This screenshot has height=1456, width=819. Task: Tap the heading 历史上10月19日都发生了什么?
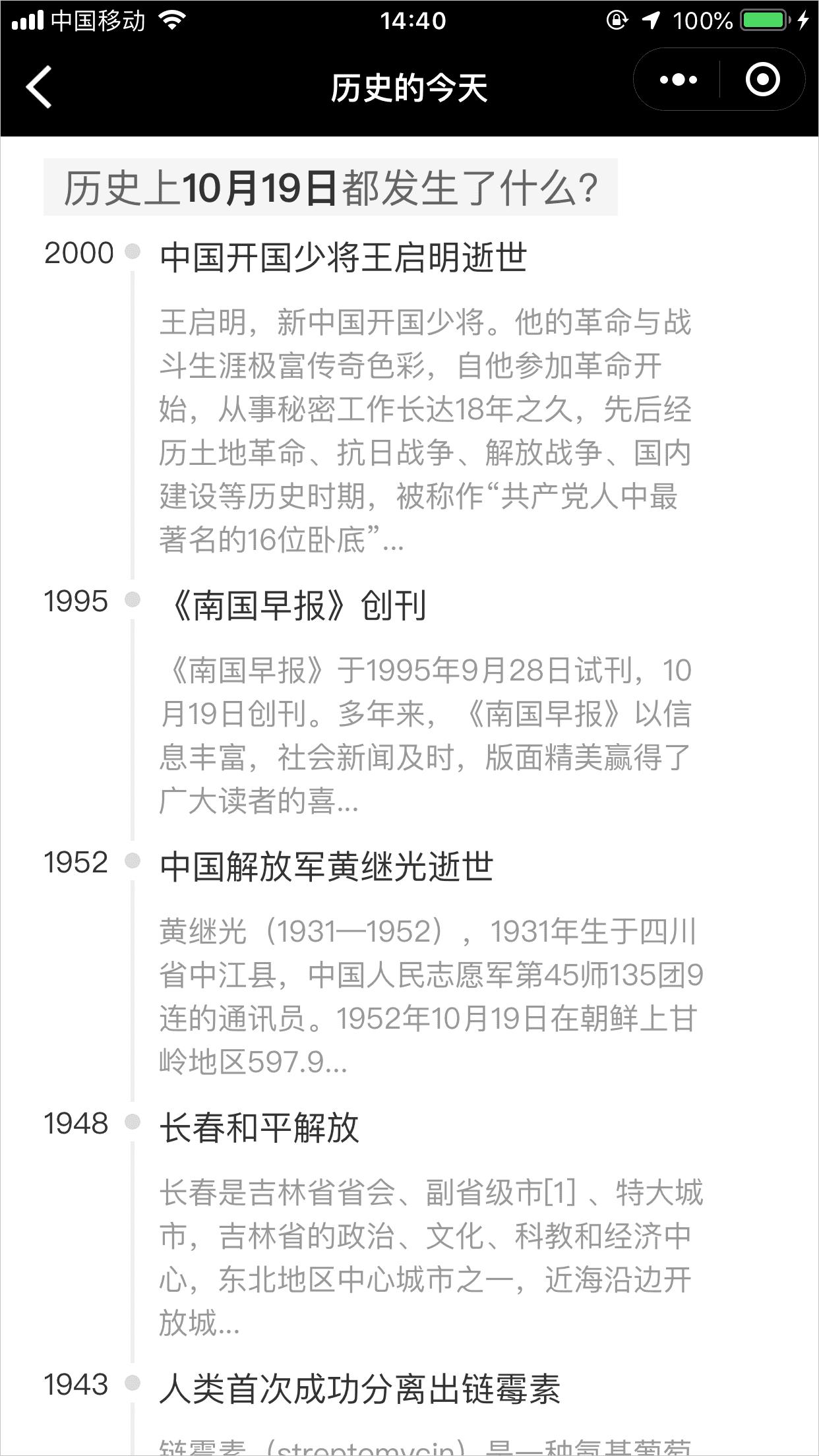[330, 187]
